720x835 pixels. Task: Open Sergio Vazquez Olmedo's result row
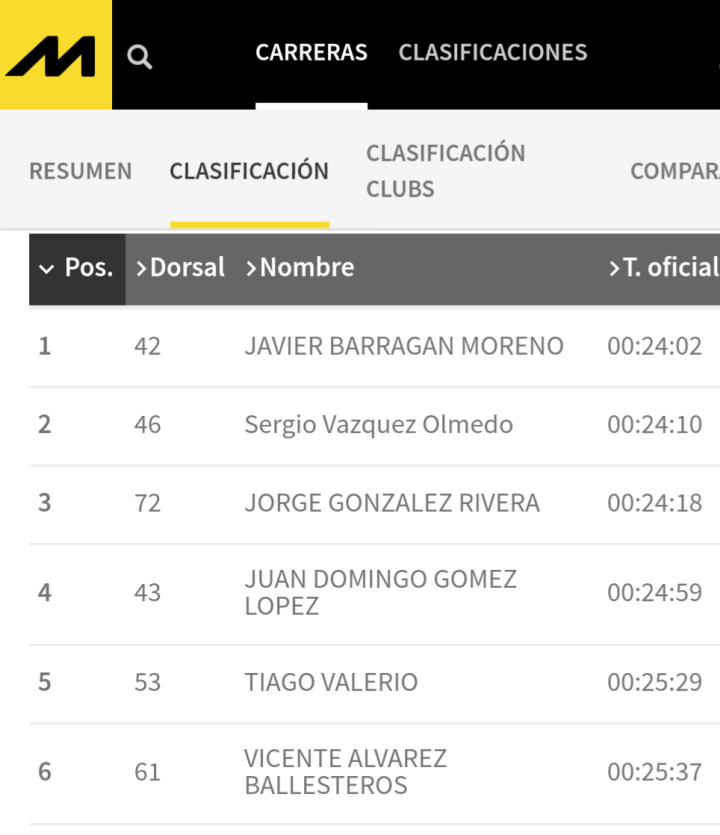pyautogui.click(x=374, y=425)
